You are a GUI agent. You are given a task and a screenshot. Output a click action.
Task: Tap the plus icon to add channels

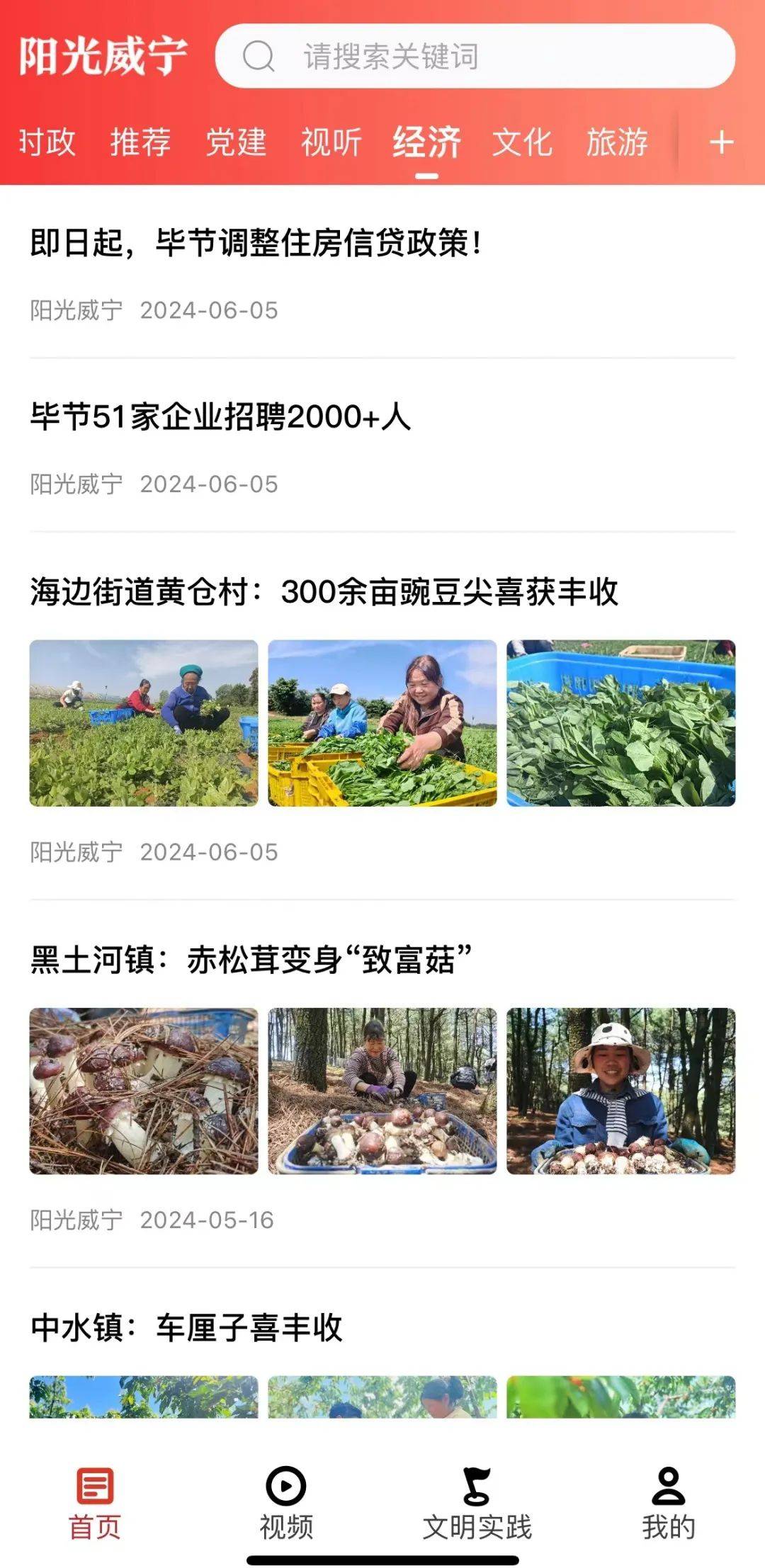[721, 142]
